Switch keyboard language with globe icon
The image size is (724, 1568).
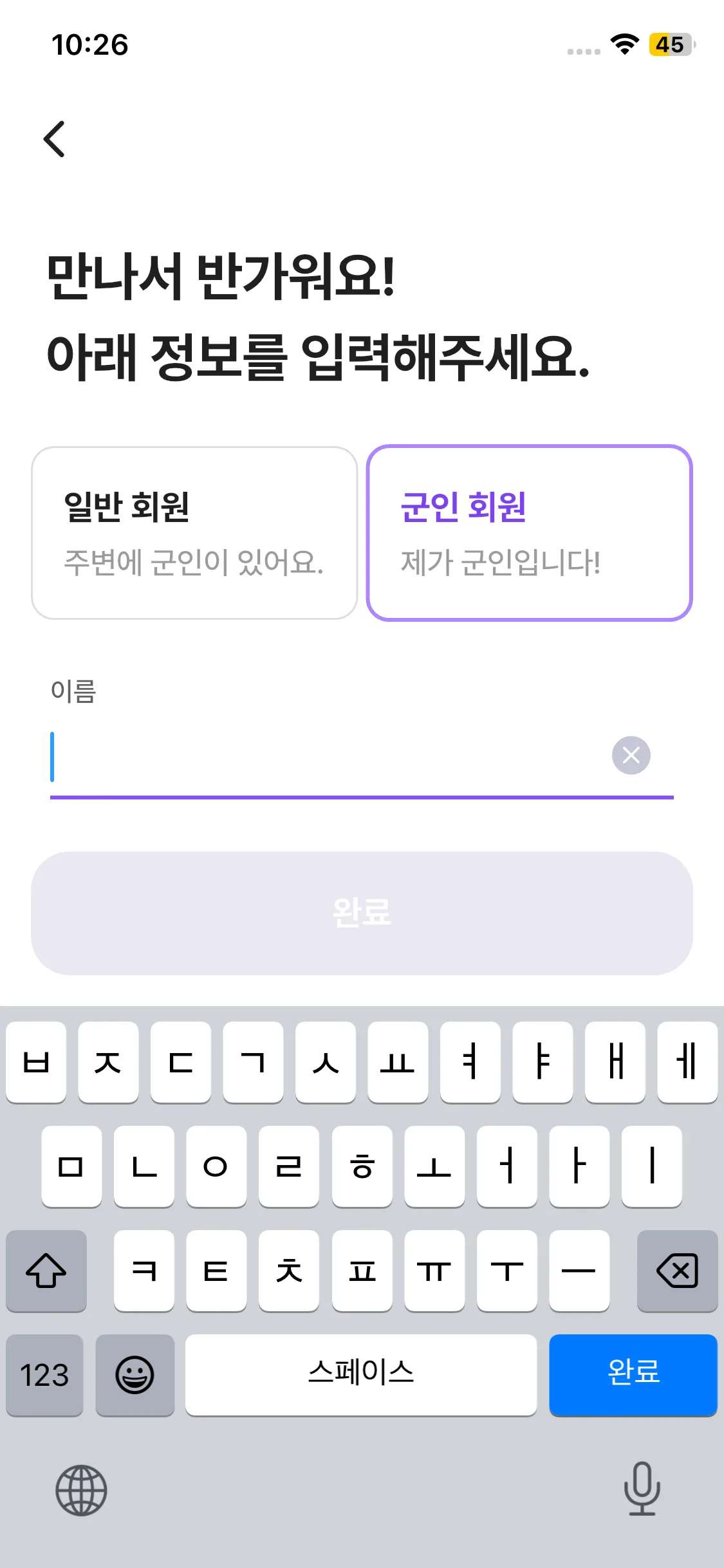(81, 1489)
